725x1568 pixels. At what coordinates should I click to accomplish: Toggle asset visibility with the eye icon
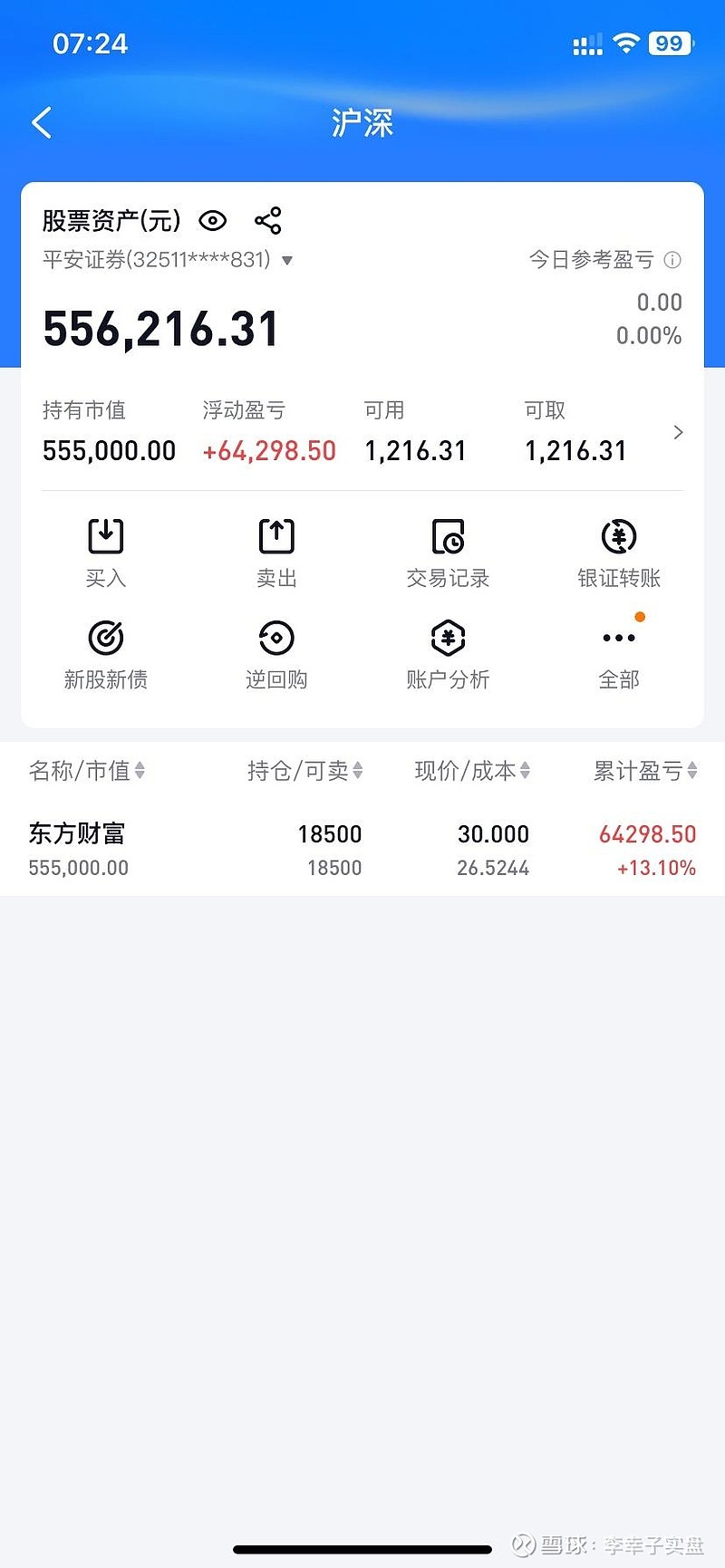pyautogui.click(x=212, y=220)
